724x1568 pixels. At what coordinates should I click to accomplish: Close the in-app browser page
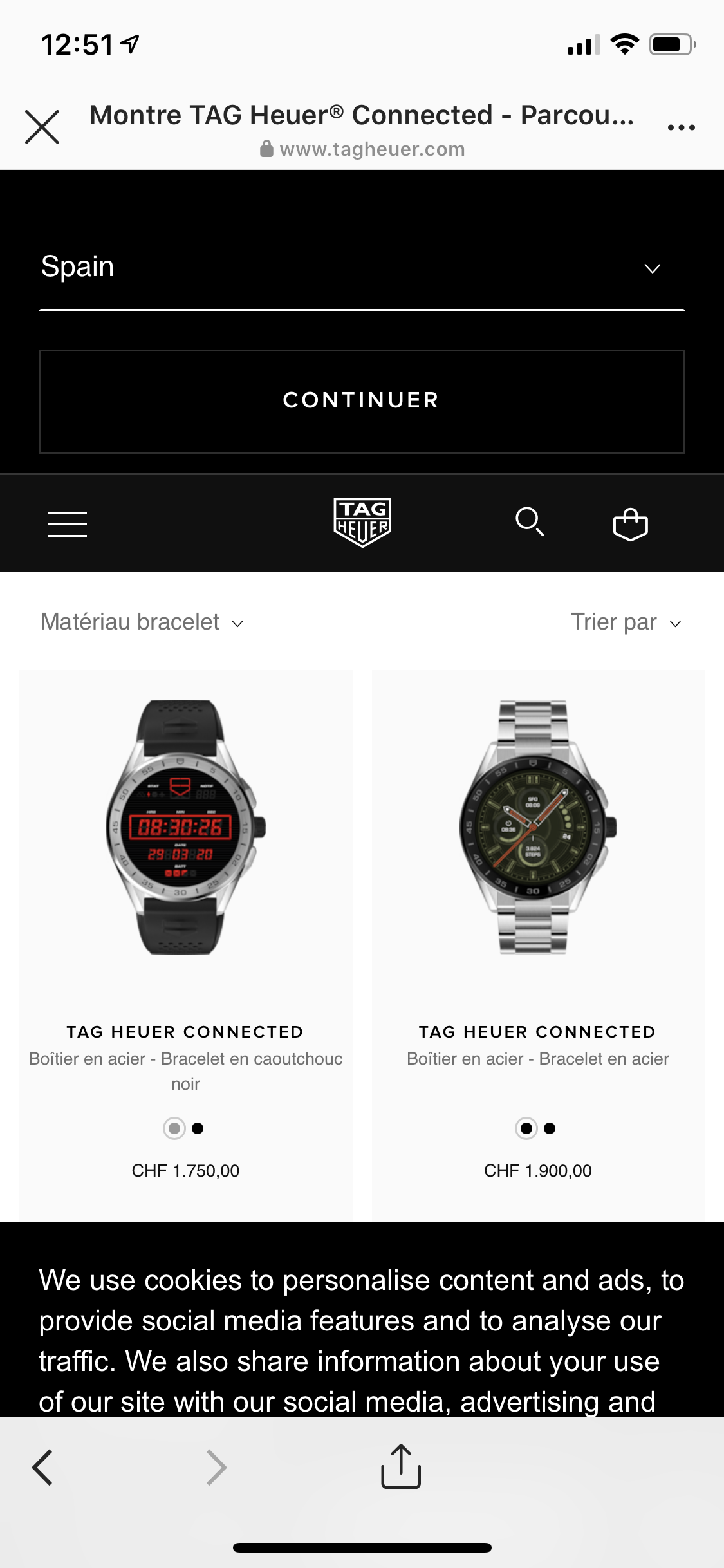pos(42,127)
